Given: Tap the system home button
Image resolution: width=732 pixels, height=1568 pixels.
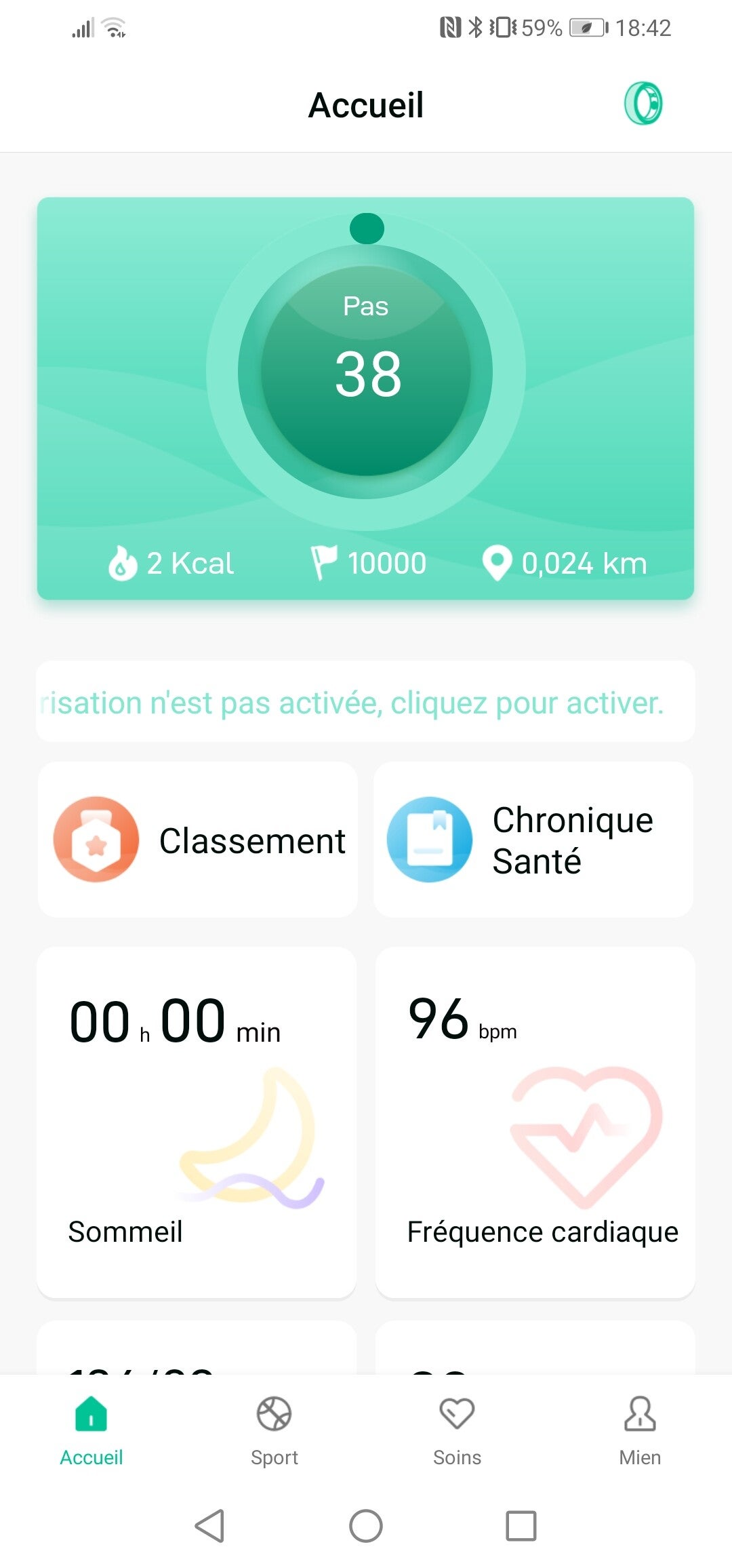Looking at the screenshot, I should click(366, 1526).
